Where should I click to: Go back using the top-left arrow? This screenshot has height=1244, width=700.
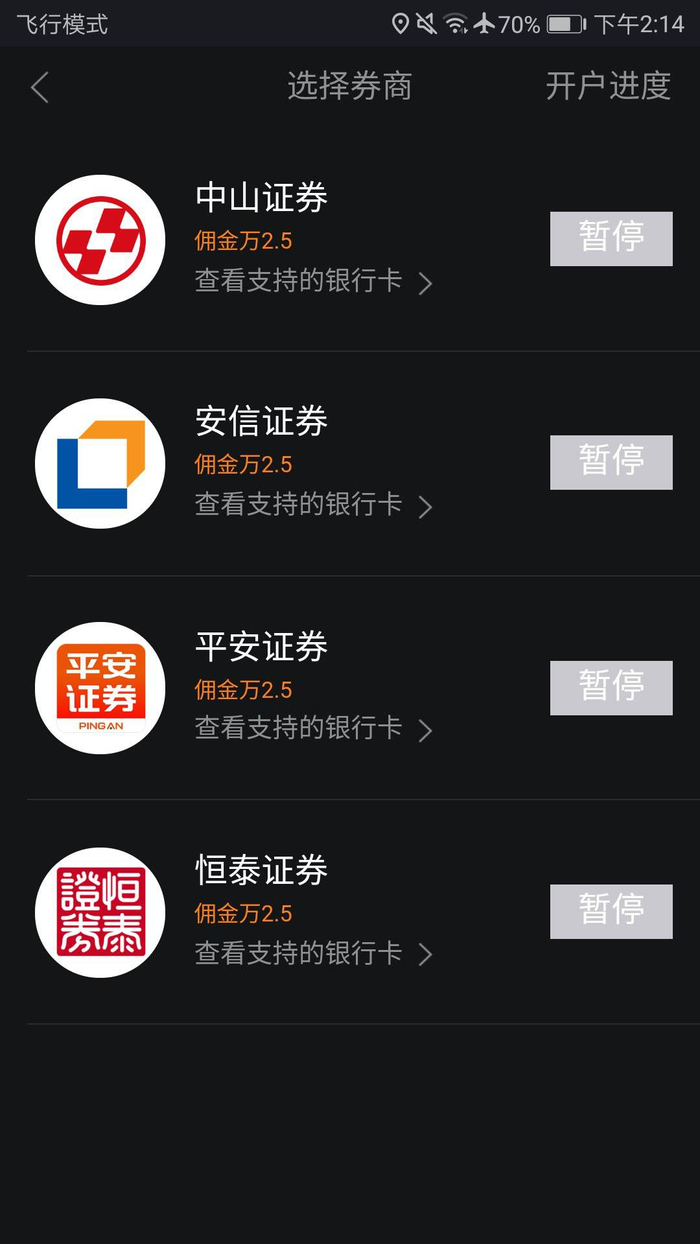[x=40, y=88]
